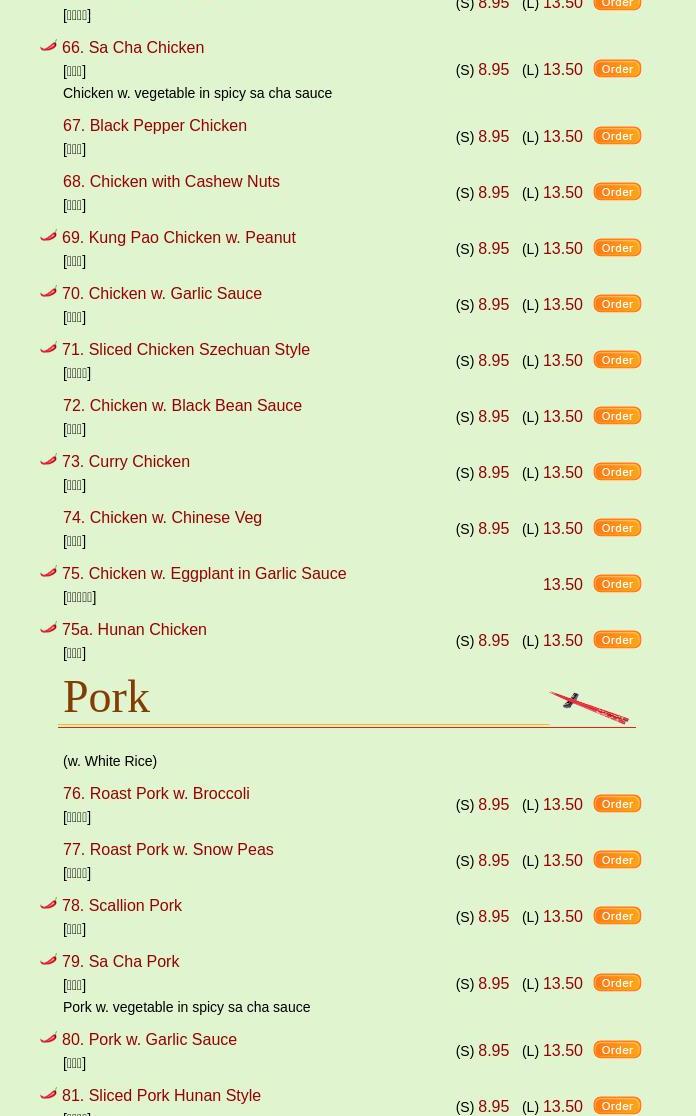Order Chicken w. Garlic Sauce
The height and width of the screenshot is (1116, 696).
coord(617,304)
